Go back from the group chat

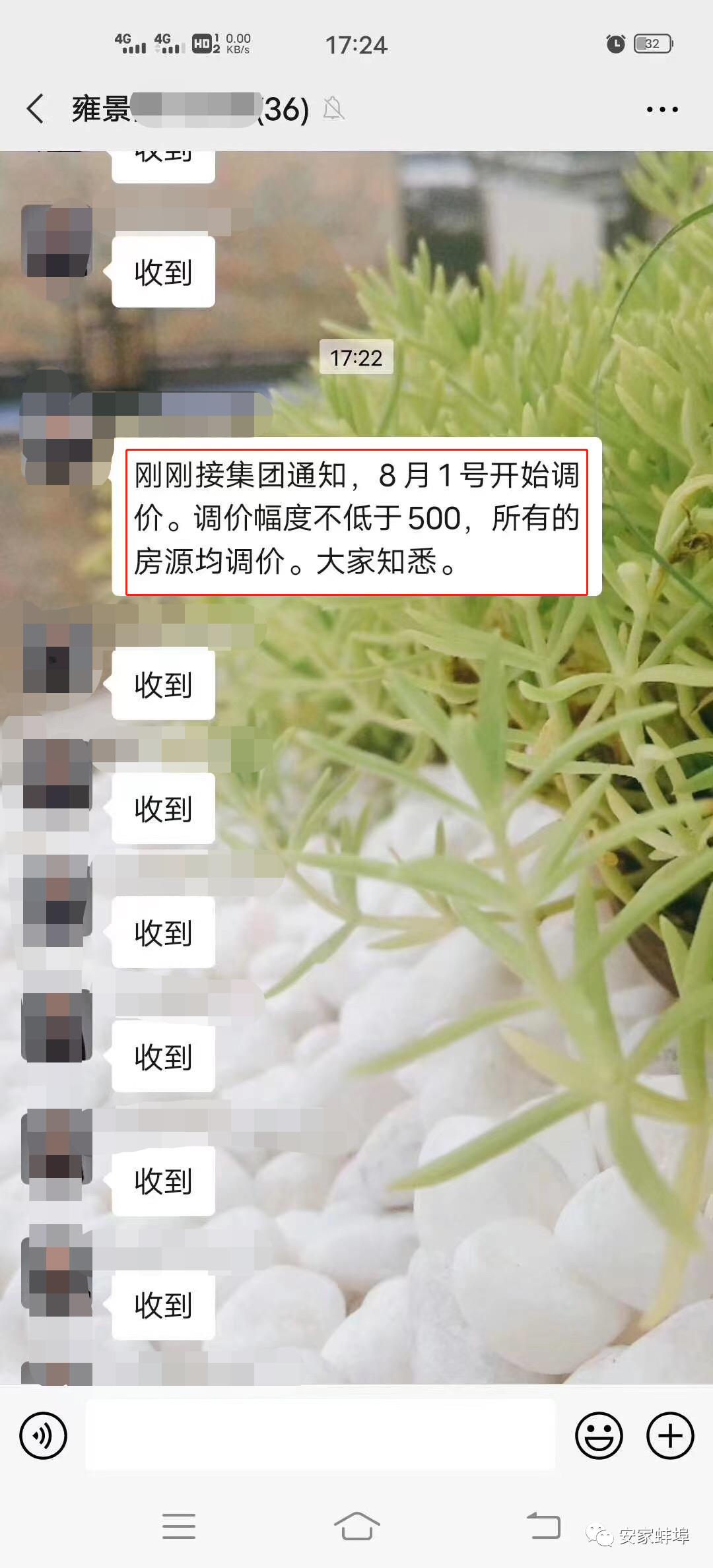36,109
